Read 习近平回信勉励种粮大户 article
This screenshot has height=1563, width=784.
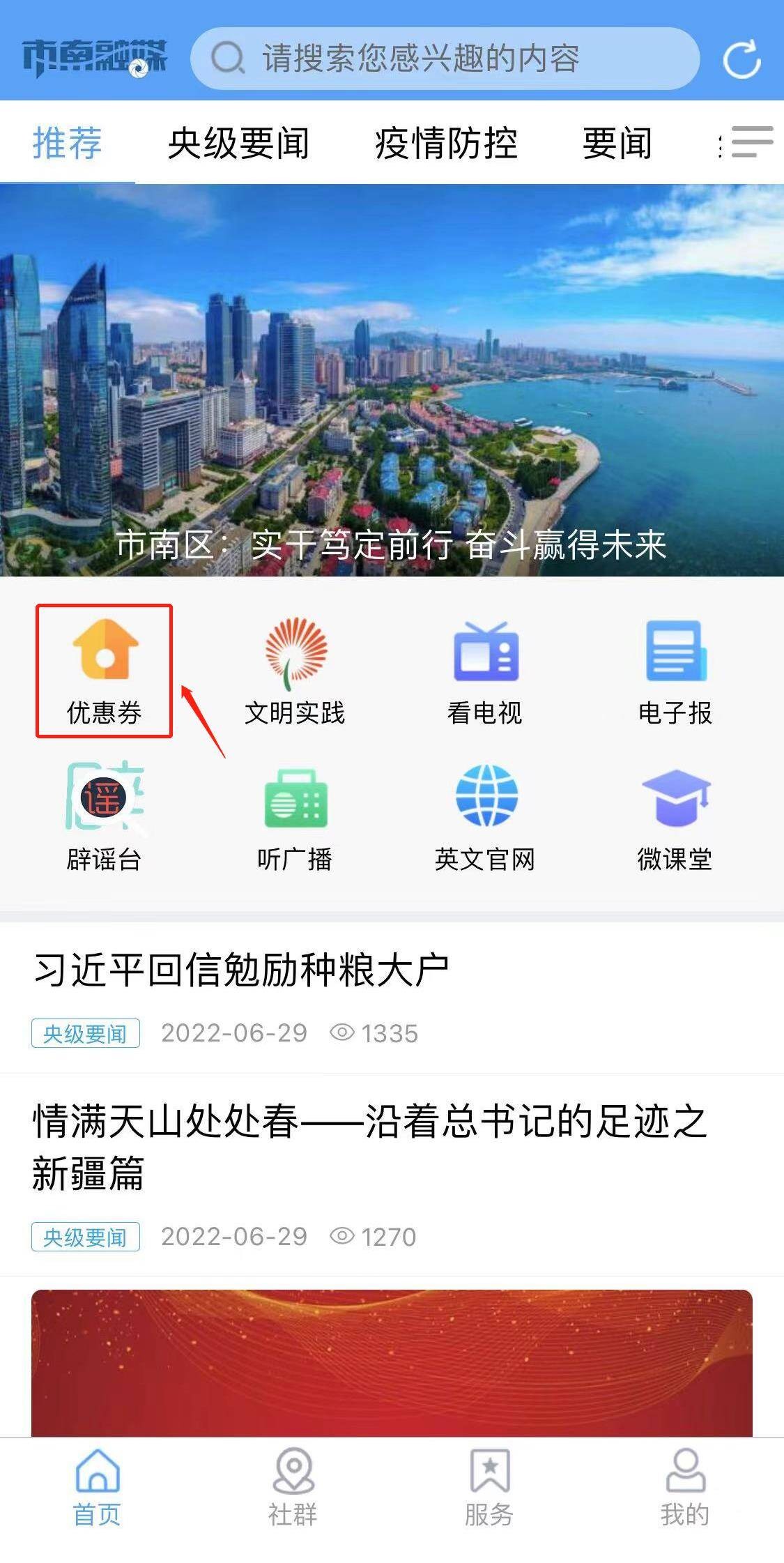[241, 970]
